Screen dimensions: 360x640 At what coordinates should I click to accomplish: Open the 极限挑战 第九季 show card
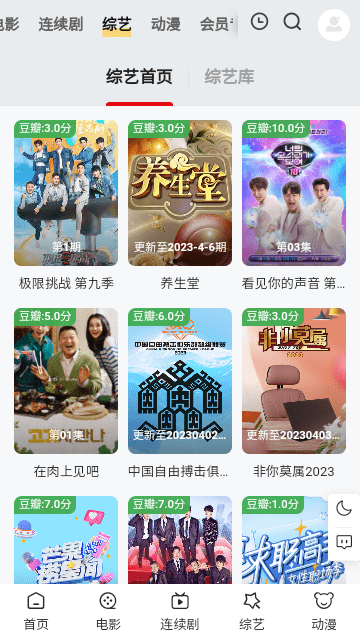(x=66, y=205)
